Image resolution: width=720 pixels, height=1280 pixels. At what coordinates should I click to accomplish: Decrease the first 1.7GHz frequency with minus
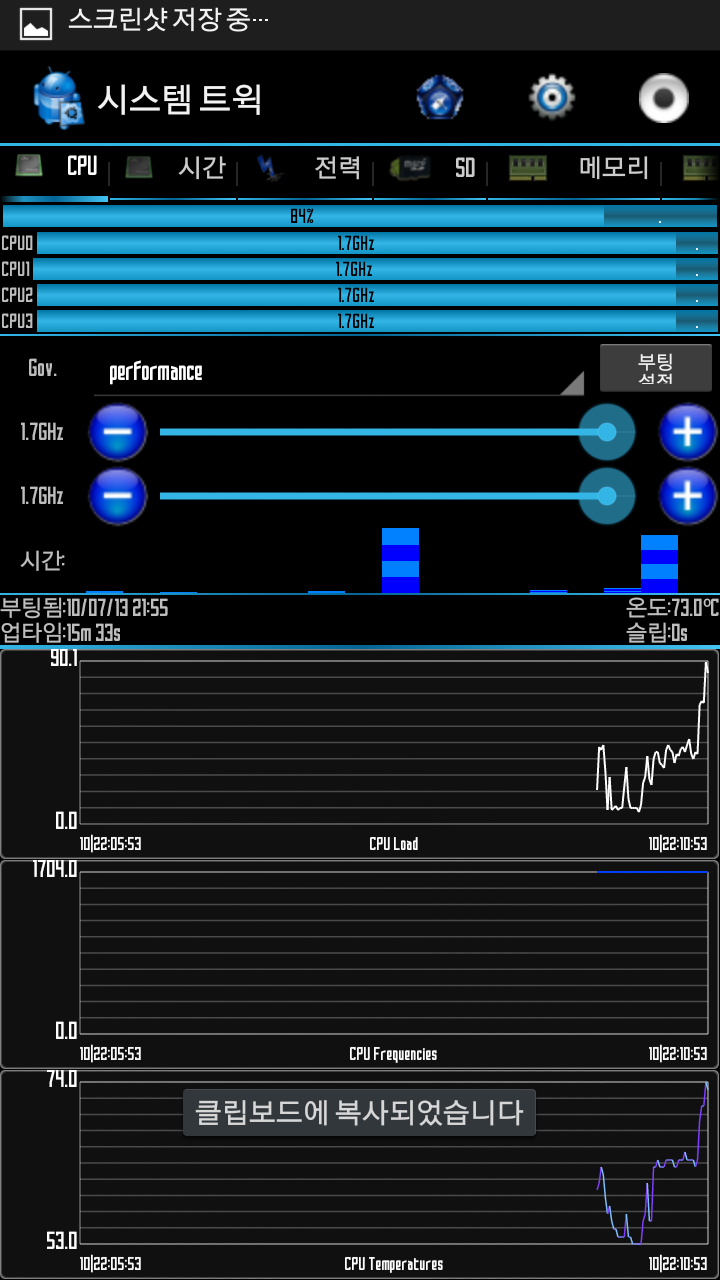[117, 433]
